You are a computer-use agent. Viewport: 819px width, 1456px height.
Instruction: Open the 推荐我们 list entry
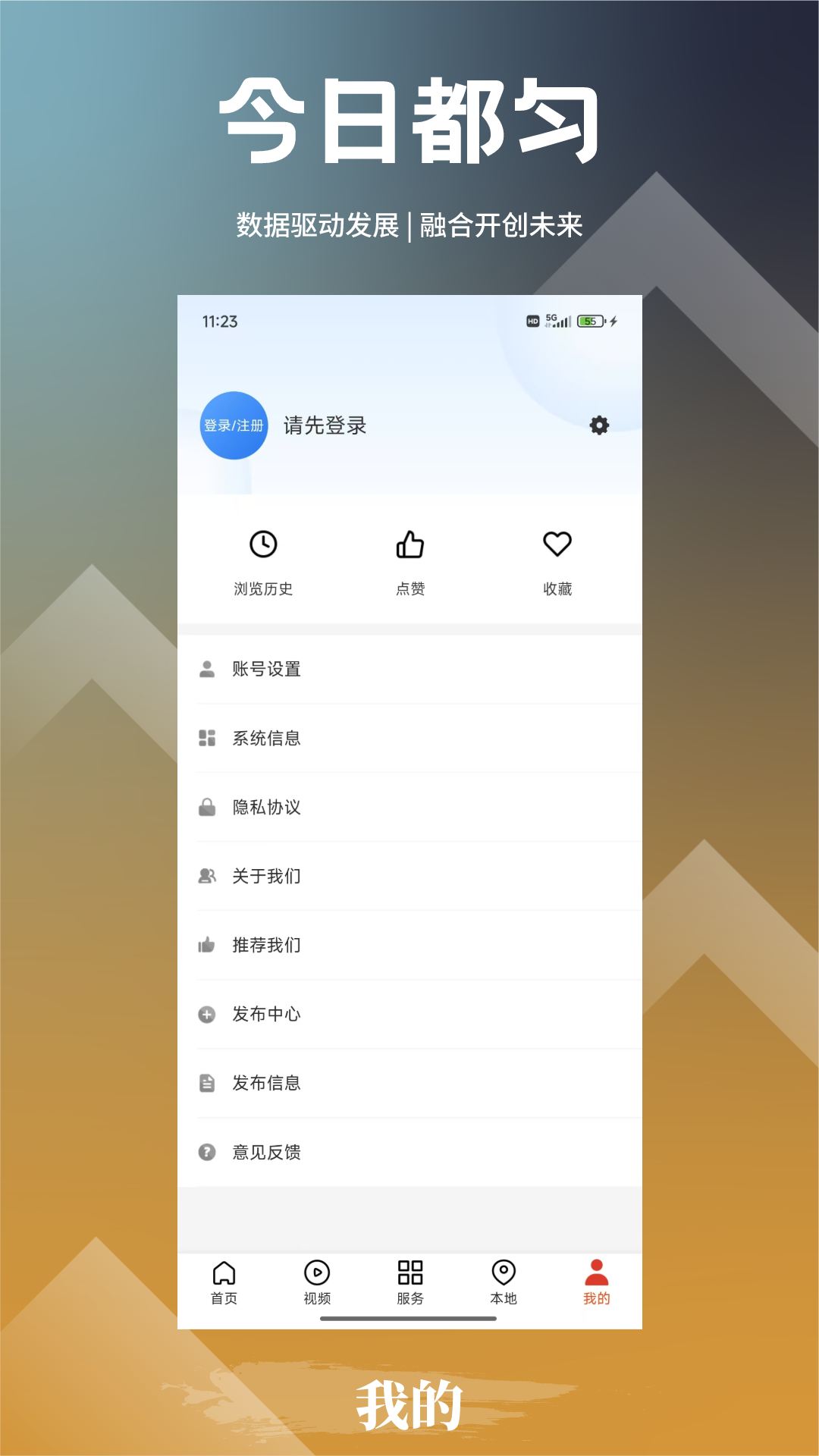[x=268, y=945]
